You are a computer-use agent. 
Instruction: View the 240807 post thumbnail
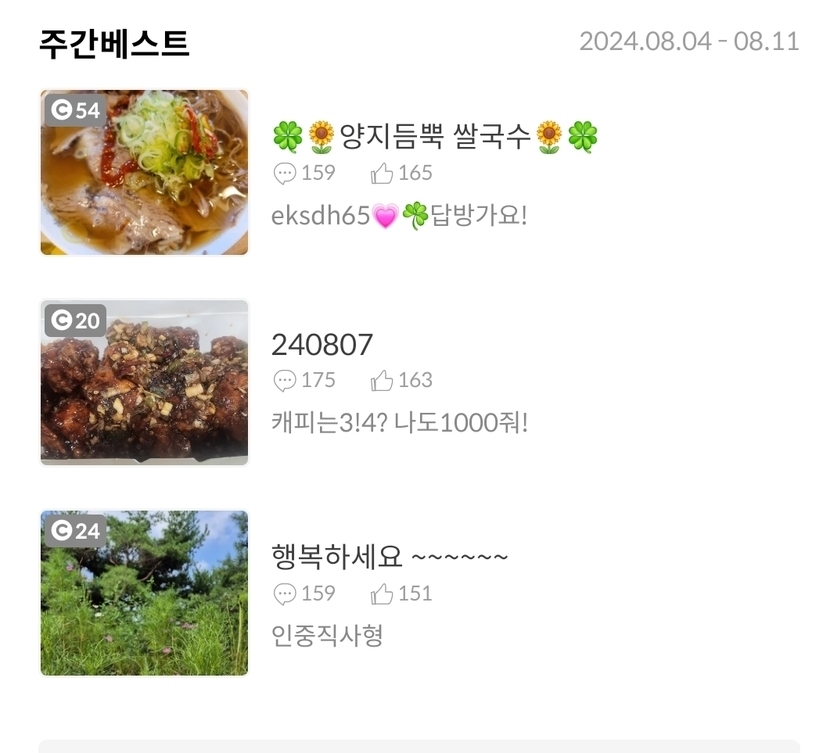point(144,382)
